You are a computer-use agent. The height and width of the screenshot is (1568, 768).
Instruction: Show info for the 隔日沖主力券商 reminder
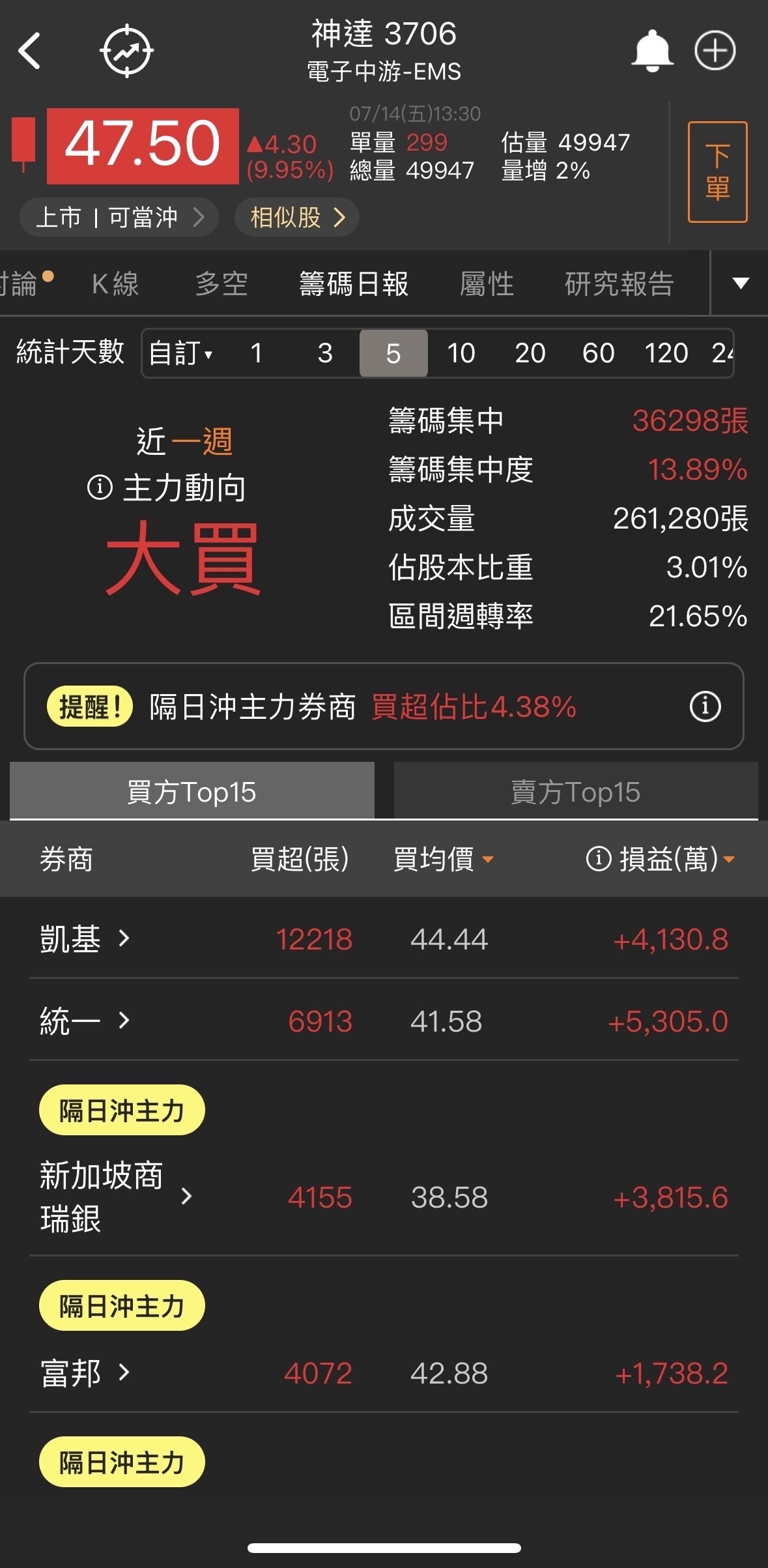[x=705, y=706]
